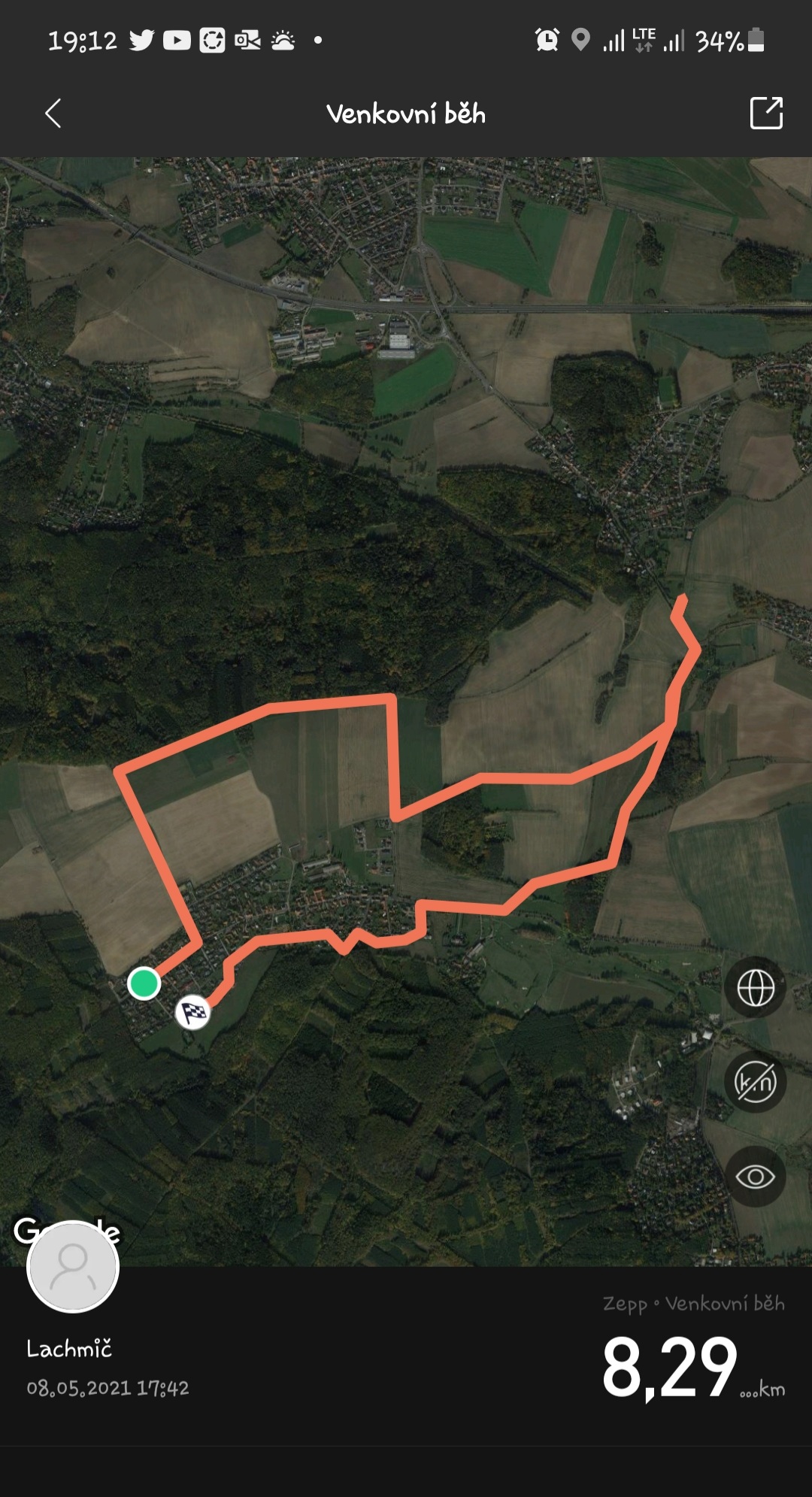Toggle map visibility with the eye icon
Viewport: 812px width, 1497px height.
coord(756,1177)
